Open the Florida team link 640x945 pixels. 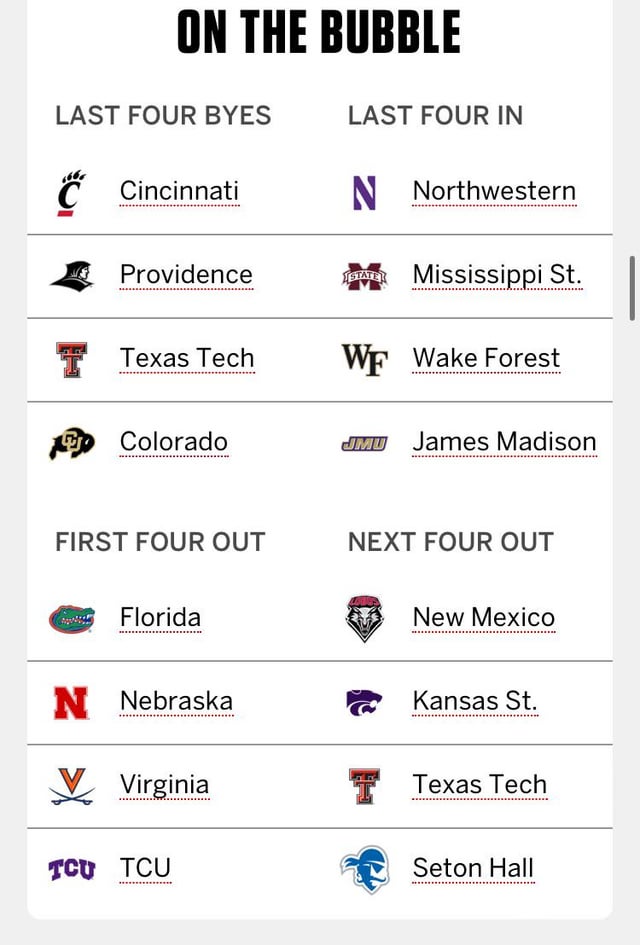[x=160, y=617]
